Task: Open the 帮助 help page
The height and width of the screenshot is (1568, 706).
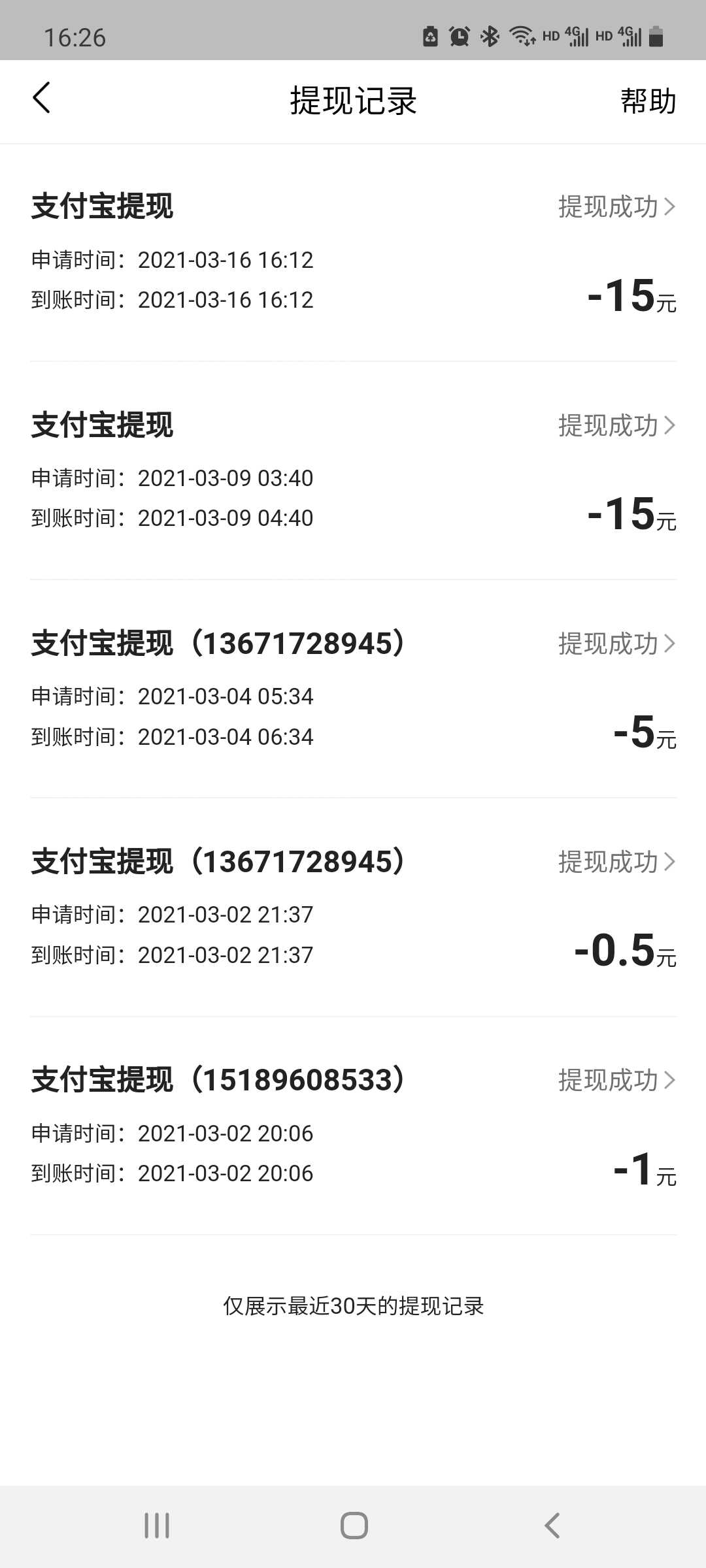Action: pyautogui.click(x=648, y=101)
